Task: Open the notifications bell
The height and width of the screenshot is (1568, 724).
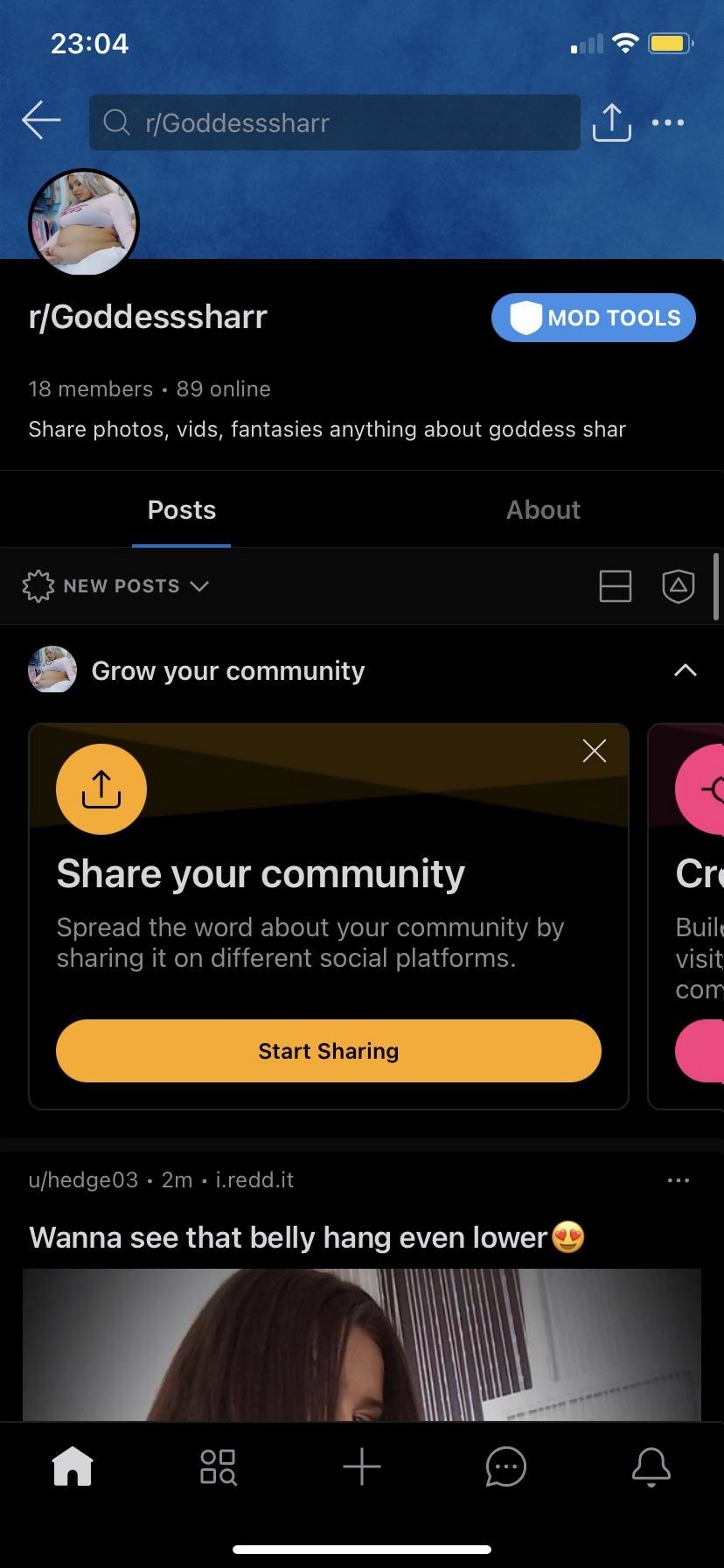Action: (651, 1466)
